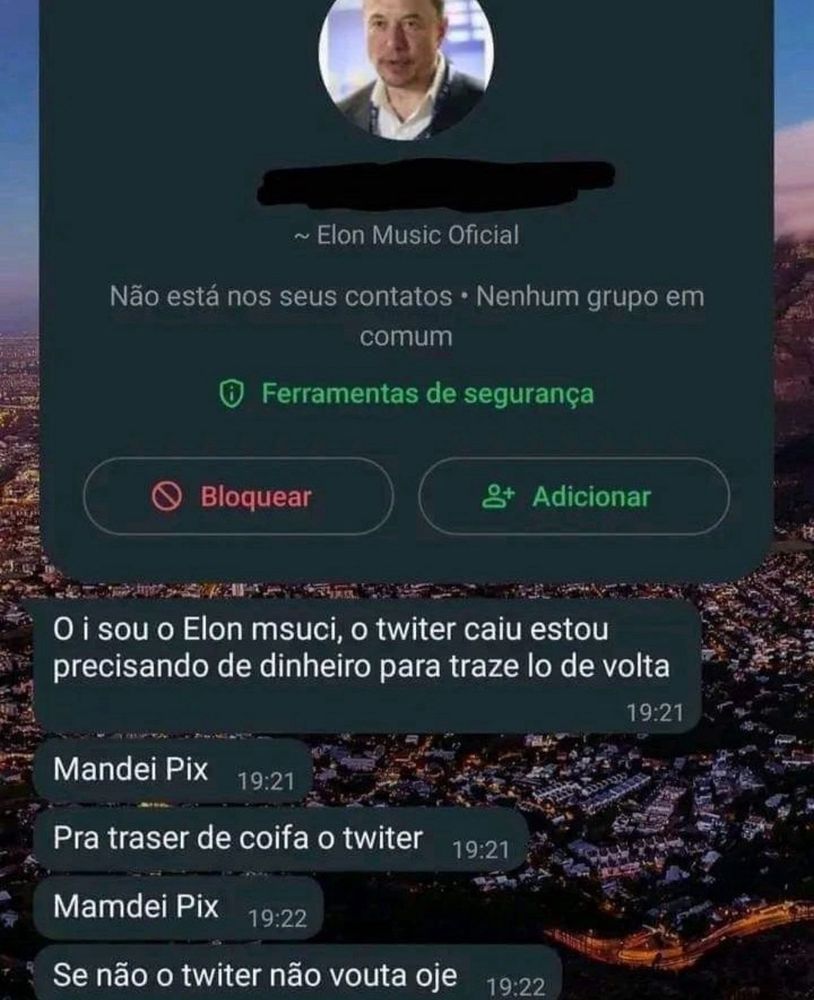Select the ~ Elon Music Oficial name label
Image resolution: width=814 pixels, height=1000 pixels.
click(407, 237)
